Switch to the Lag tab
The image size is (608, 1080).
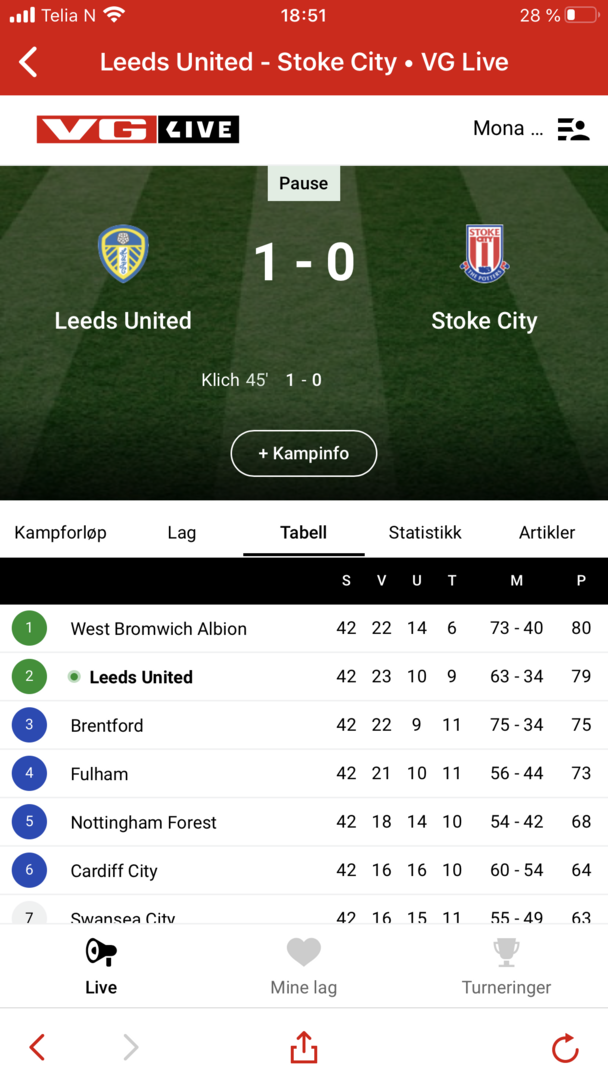[x=181, y=532]
